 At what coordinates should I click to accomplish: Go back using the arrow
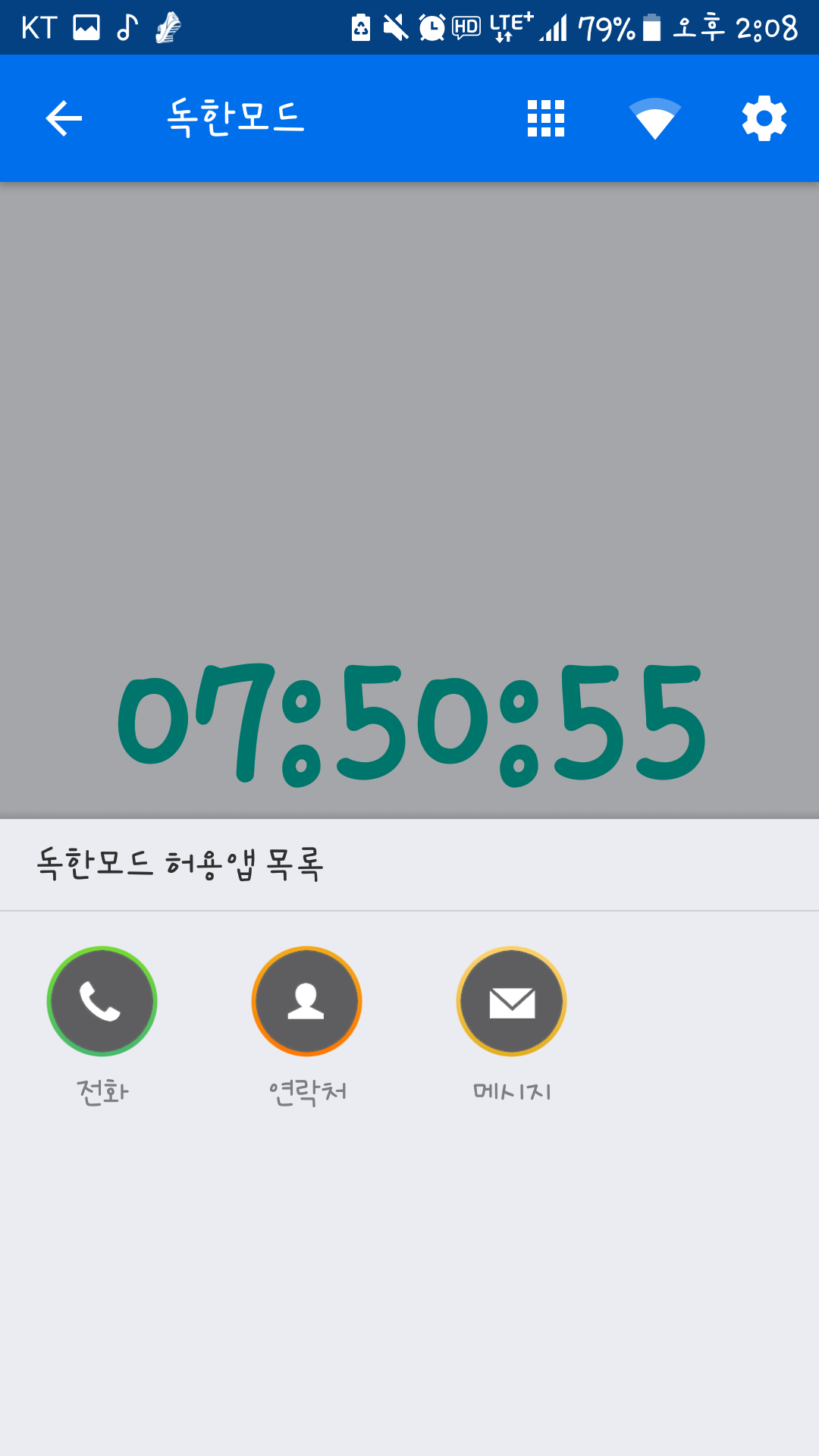[x=64, y=118]
